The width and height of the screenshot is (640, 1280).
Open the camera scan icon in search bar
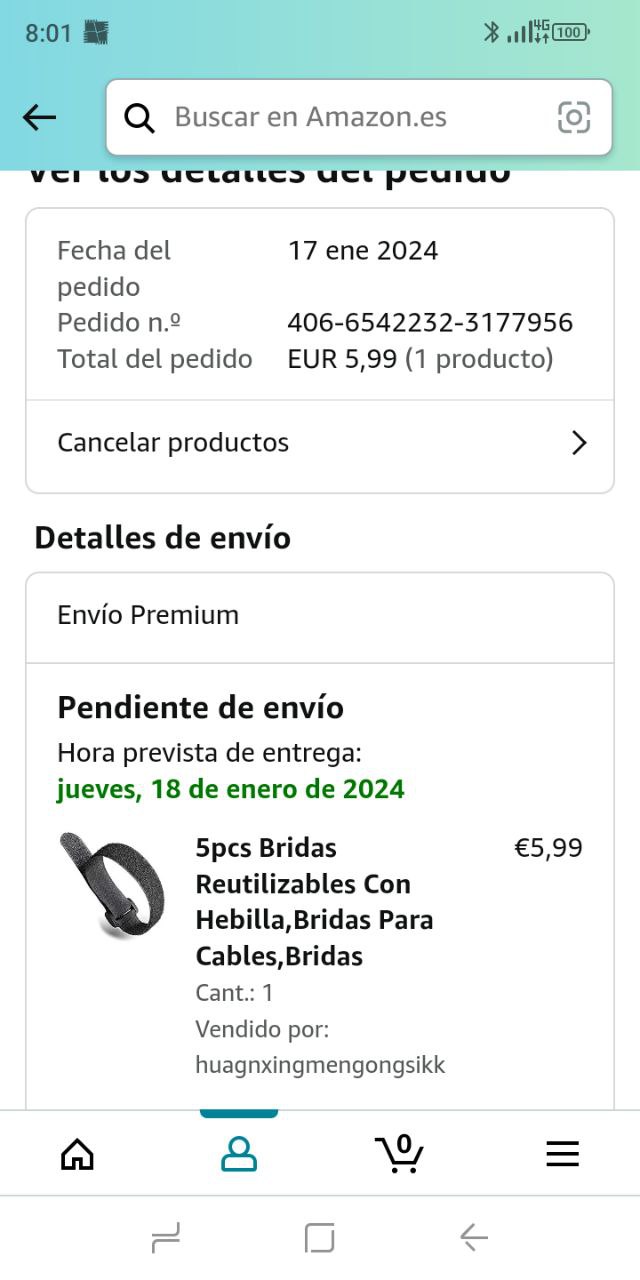tap(574, 117)
